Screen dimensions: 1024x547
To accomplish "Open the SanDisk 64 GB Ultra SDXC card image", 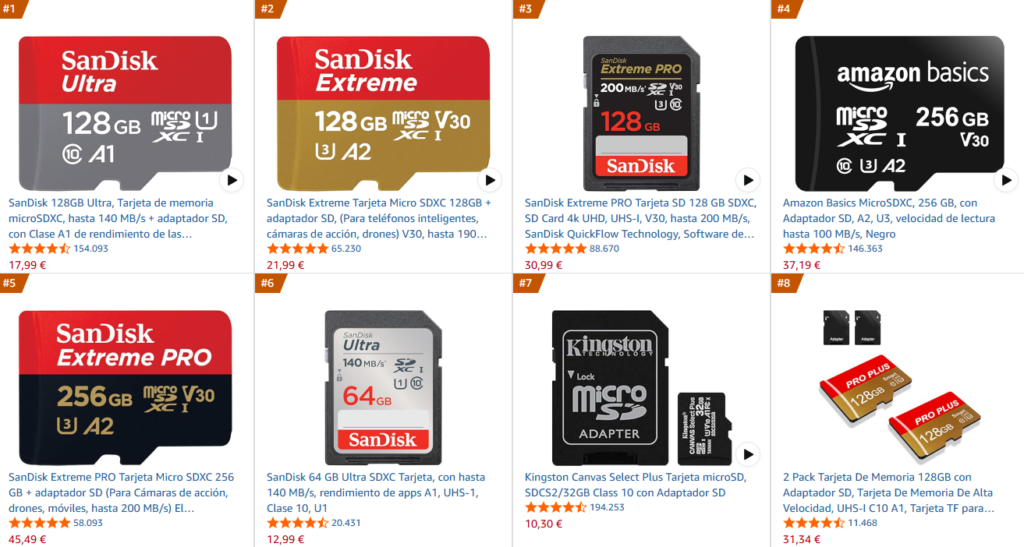I will pos(385,380).
